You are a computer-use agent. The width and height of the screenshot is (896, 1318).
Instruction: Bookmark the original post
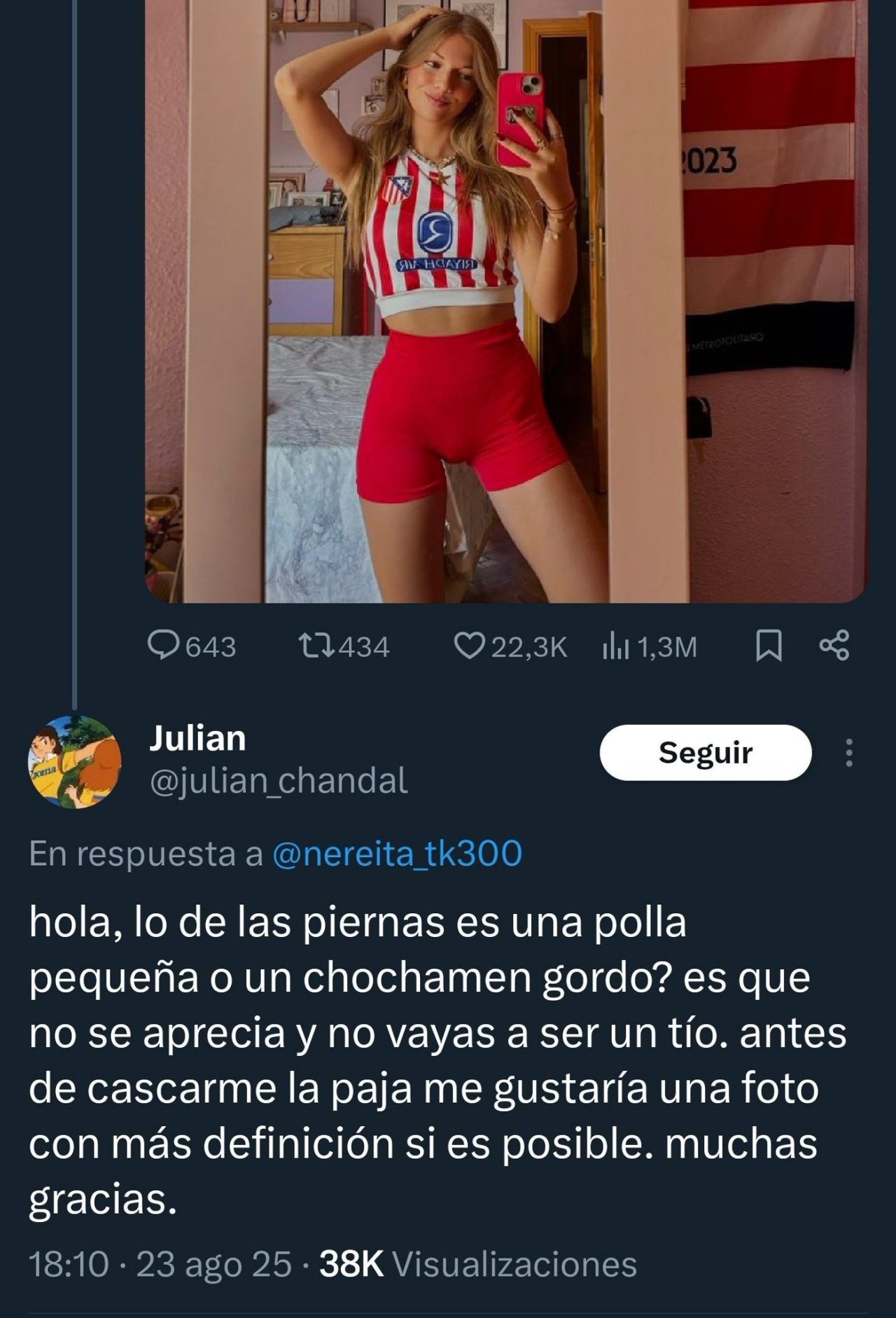769,646
